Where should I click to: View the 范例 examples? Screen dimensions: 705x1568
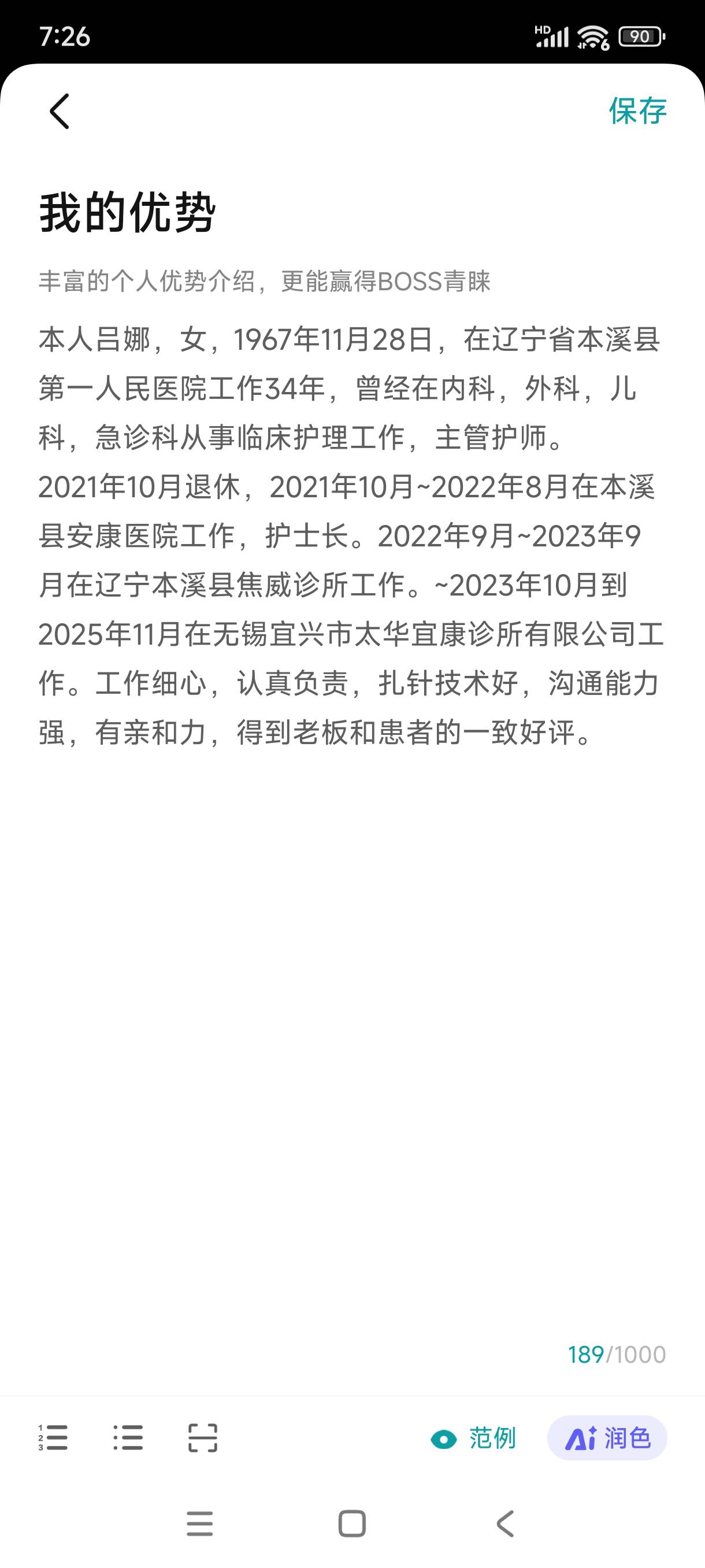pyautogui.click(x=473, y=1438)
